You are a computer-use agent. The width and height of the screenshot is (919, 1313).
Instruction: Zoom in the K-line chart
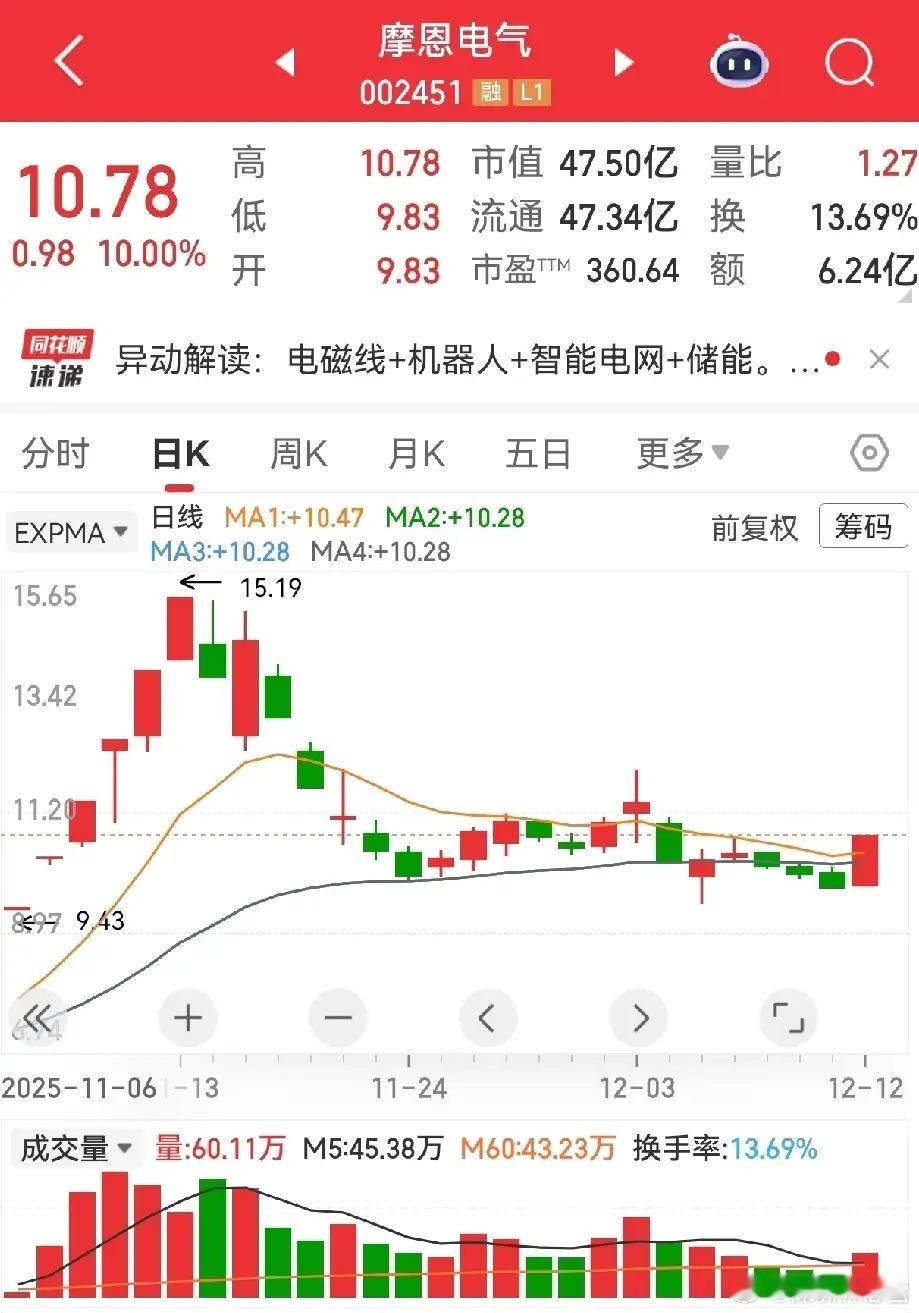tap(188, 1018)
